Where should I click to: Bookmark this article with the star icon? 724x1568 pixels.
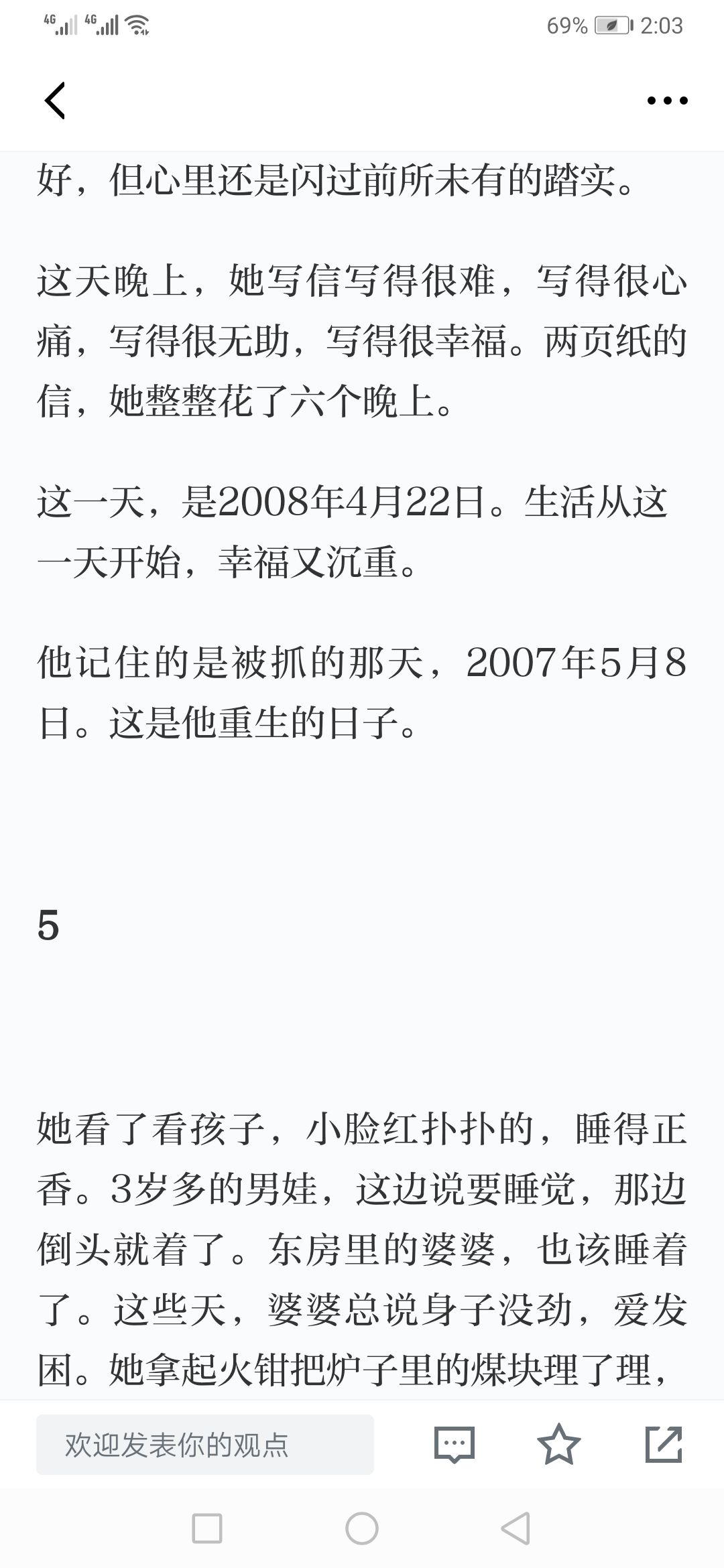(x=558, y=1444)
